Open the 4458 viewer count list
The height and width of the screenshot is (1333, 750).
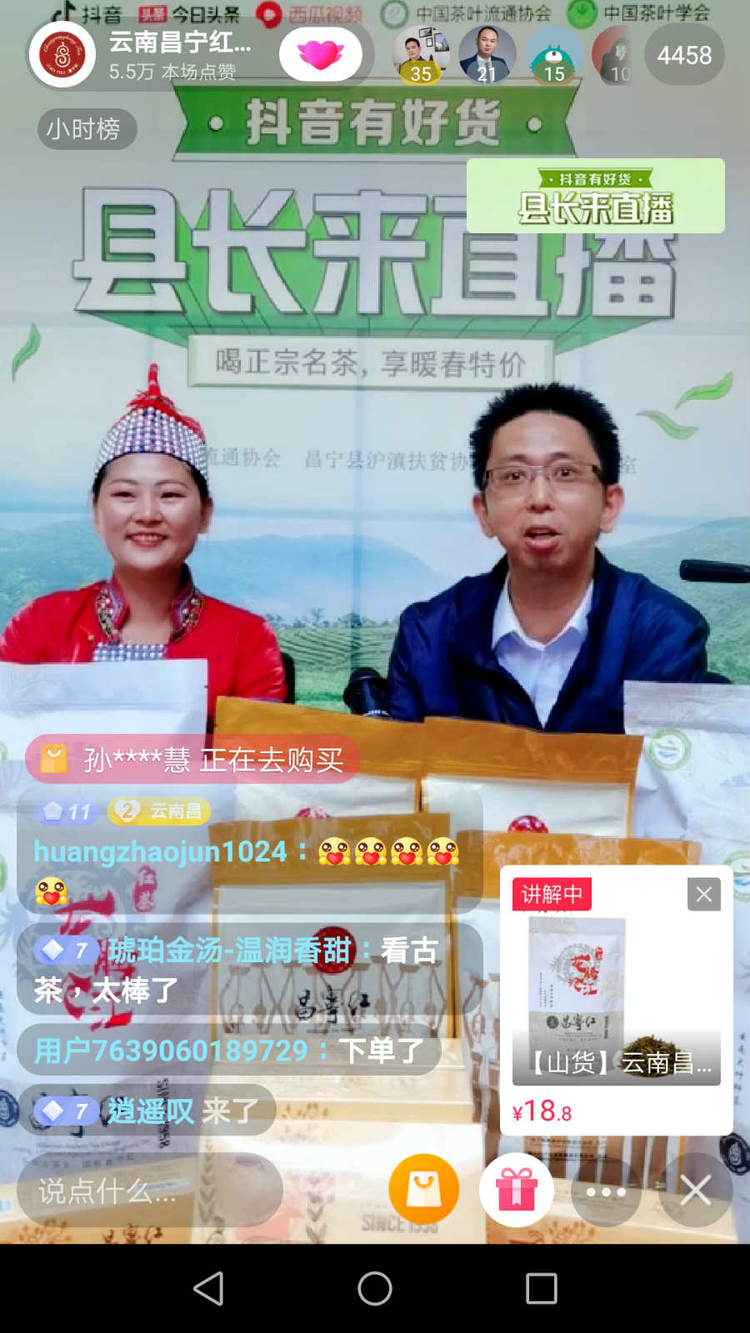click(684, 55)
